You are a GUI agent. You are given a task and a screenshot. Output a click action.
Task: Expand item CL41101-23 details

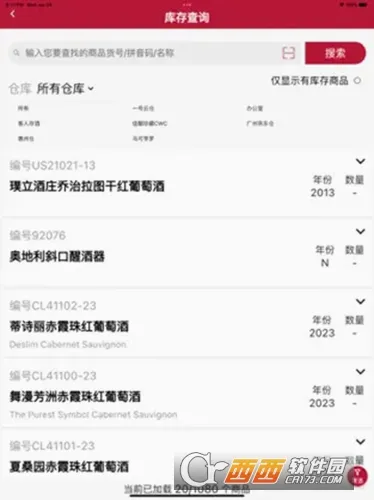pos(360,442)
